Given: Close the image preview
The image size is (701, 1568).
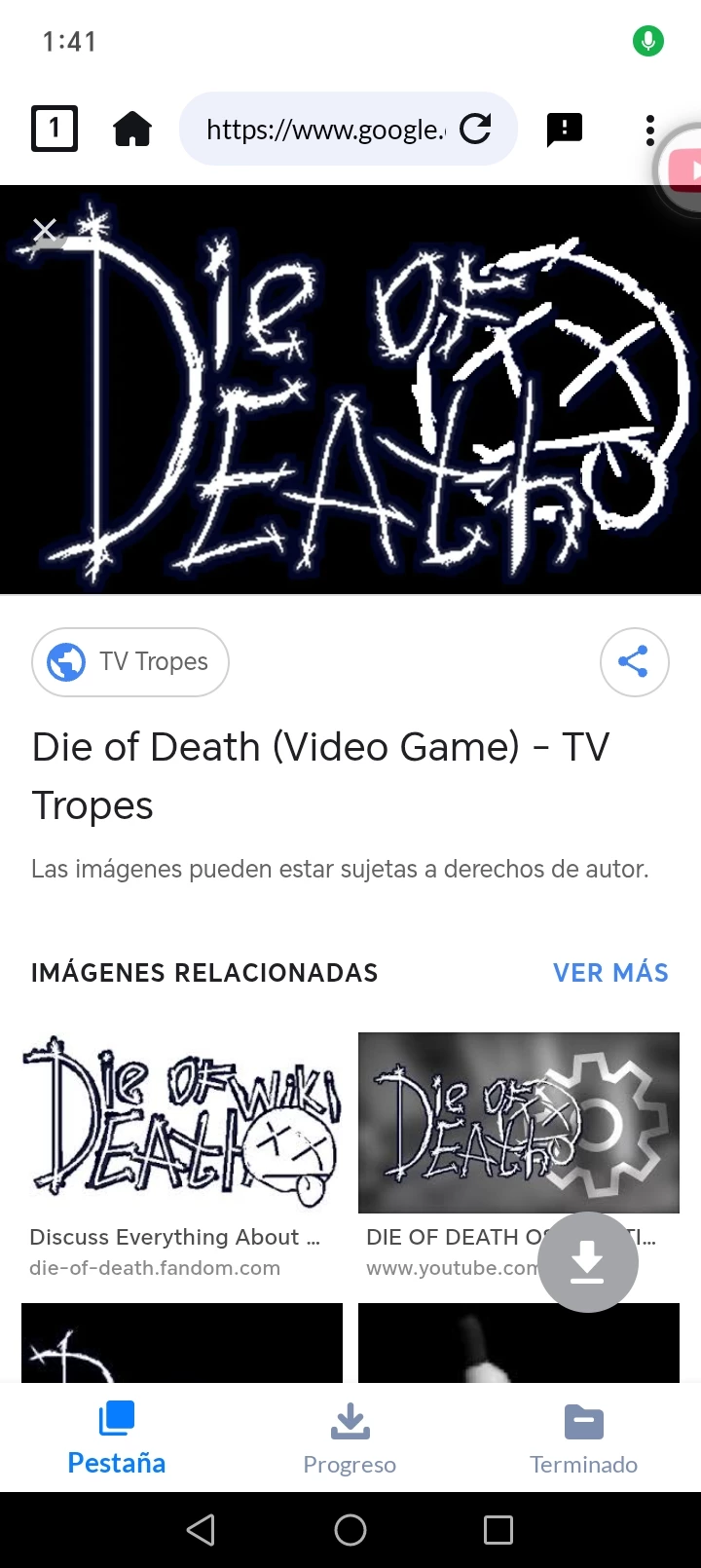Looking at the screenshot, I should point(45,230).
